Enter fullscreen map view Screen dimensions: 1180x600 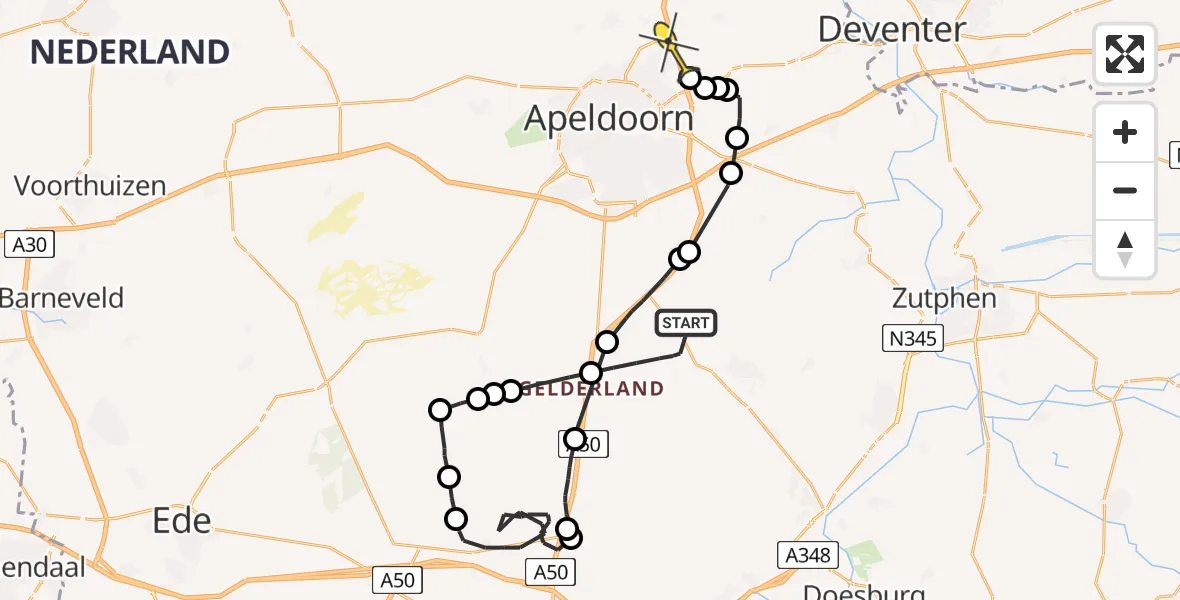point(1125,54)
